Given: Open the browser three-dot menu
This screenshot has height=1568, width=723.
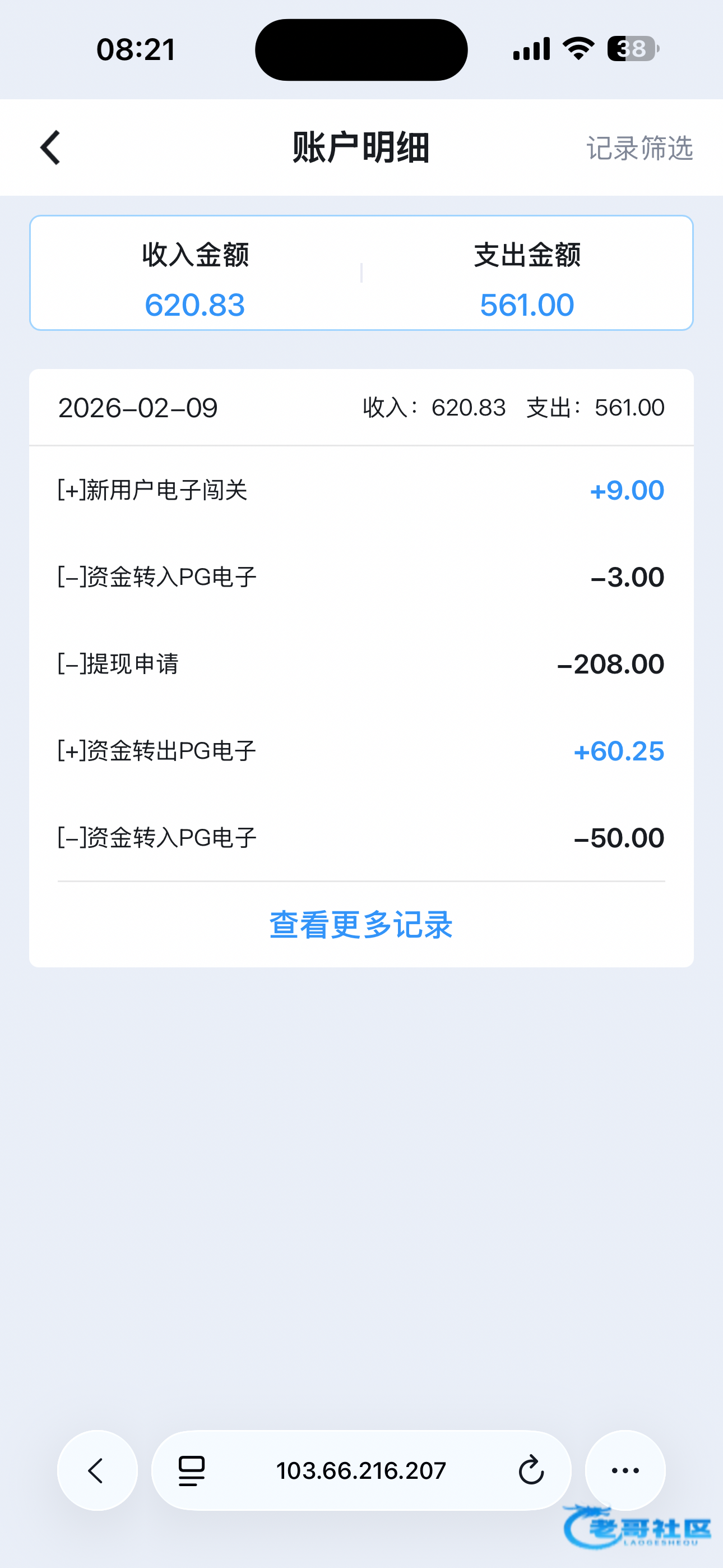Looking at the screenshot, I should click(x=625, y=1470).
